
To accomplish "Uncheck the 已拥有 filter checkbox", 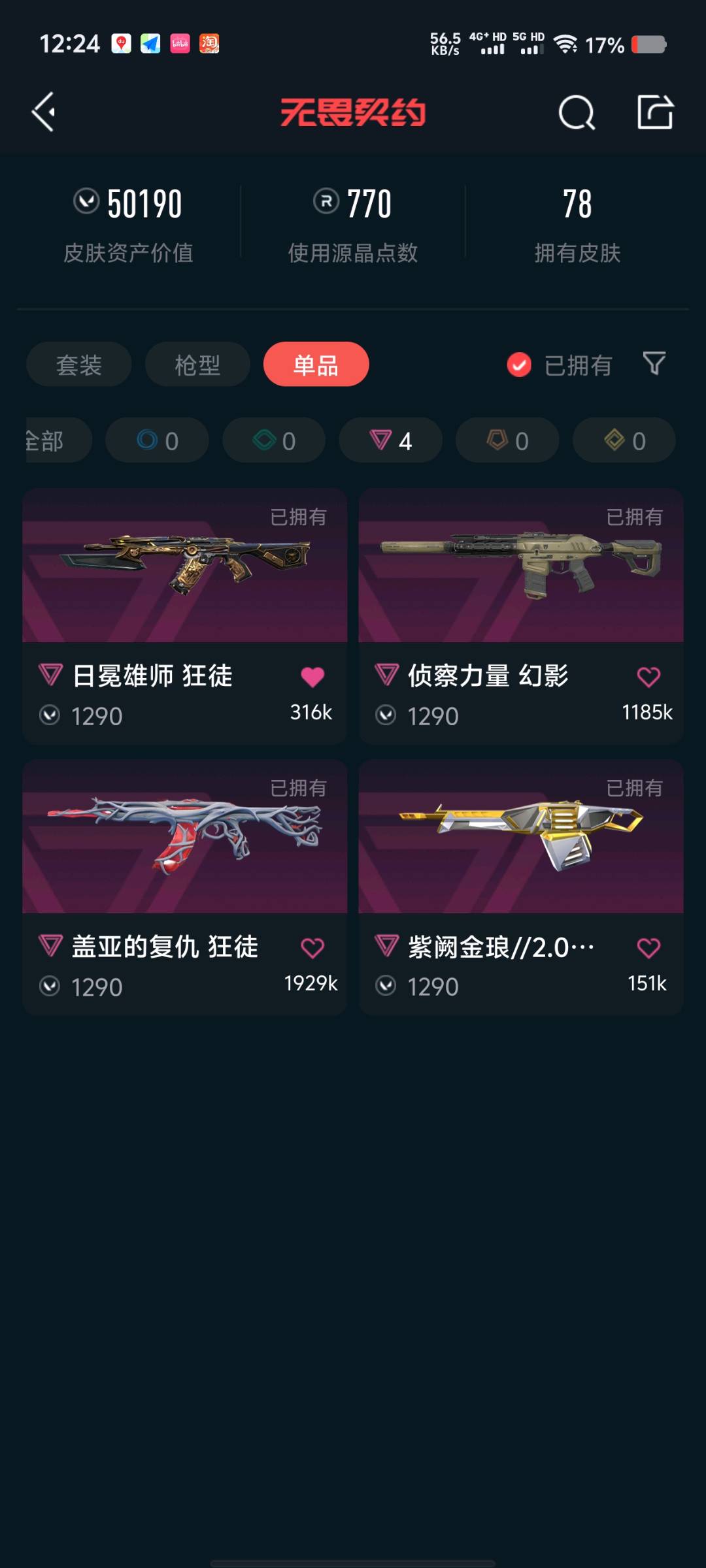I will [520, 365].
